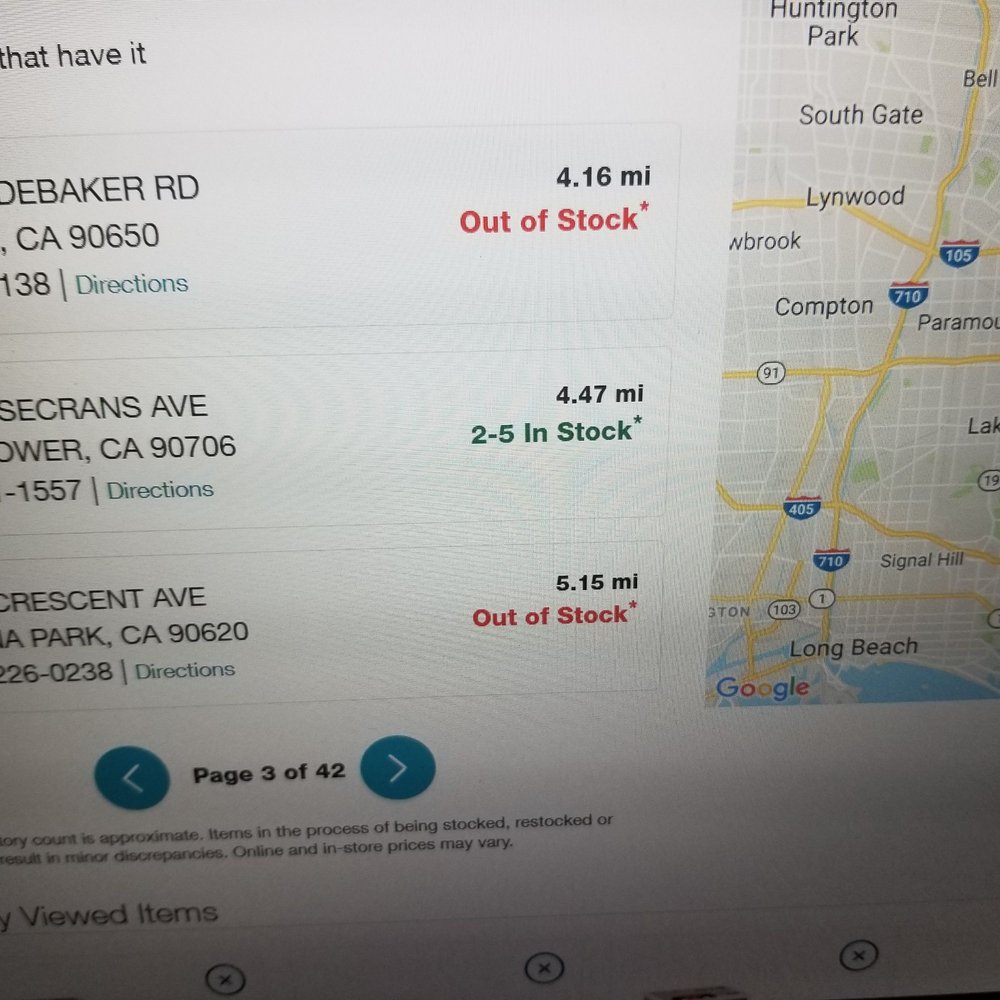Tap Directions for the Crescent Ave store

[184, 671]
